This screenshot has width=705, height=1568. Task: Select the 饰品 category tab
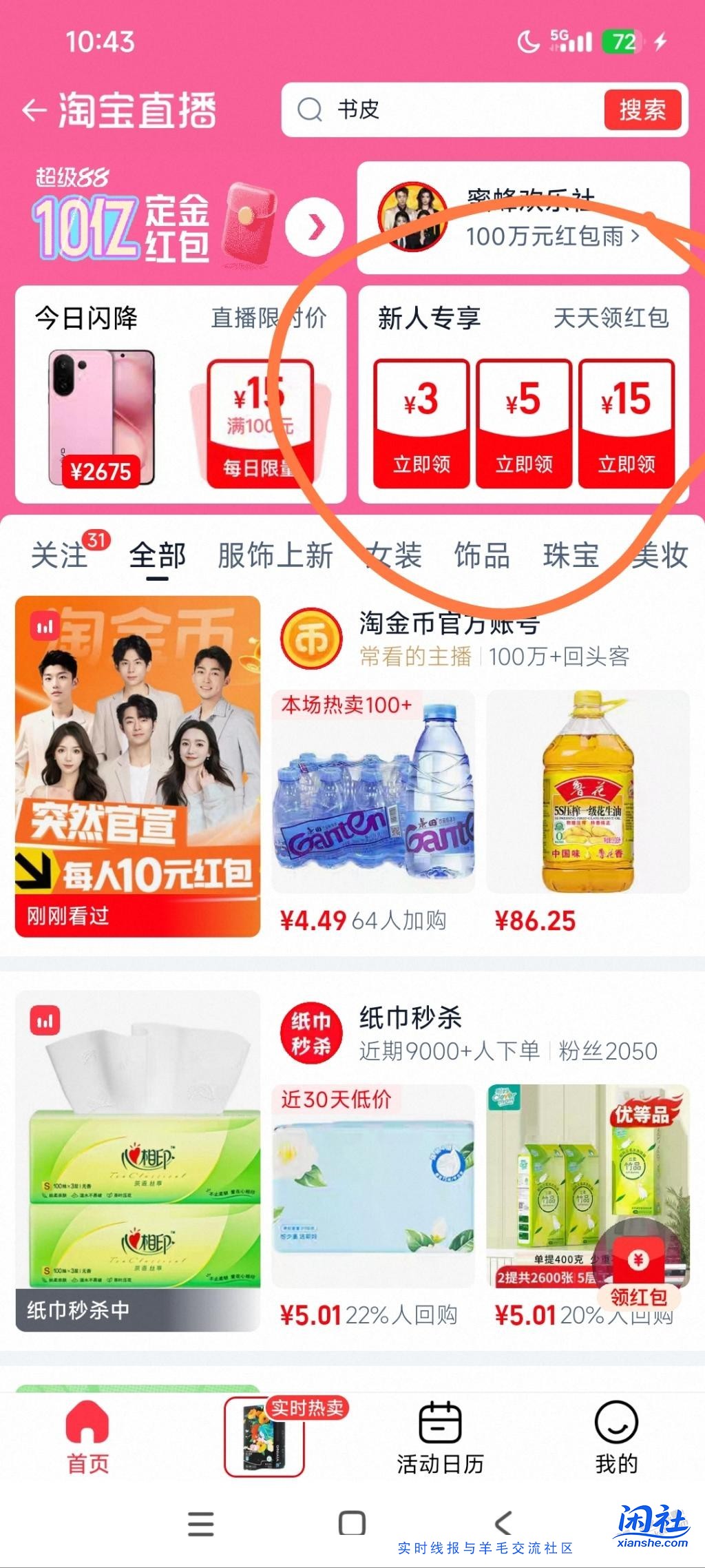pos(481,555)
